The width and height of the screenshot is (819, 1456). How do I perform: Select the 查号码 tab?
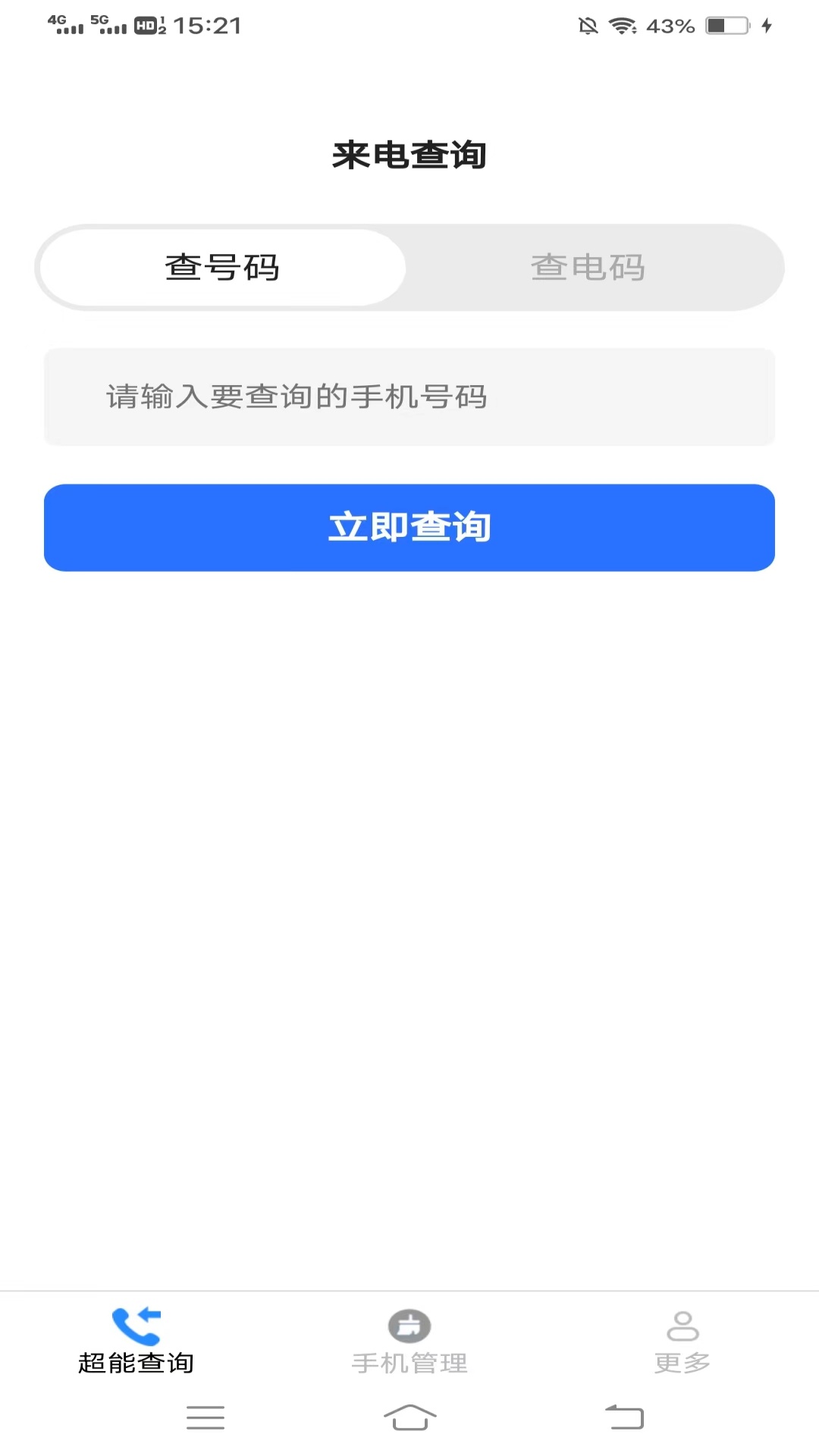[221, 268]
